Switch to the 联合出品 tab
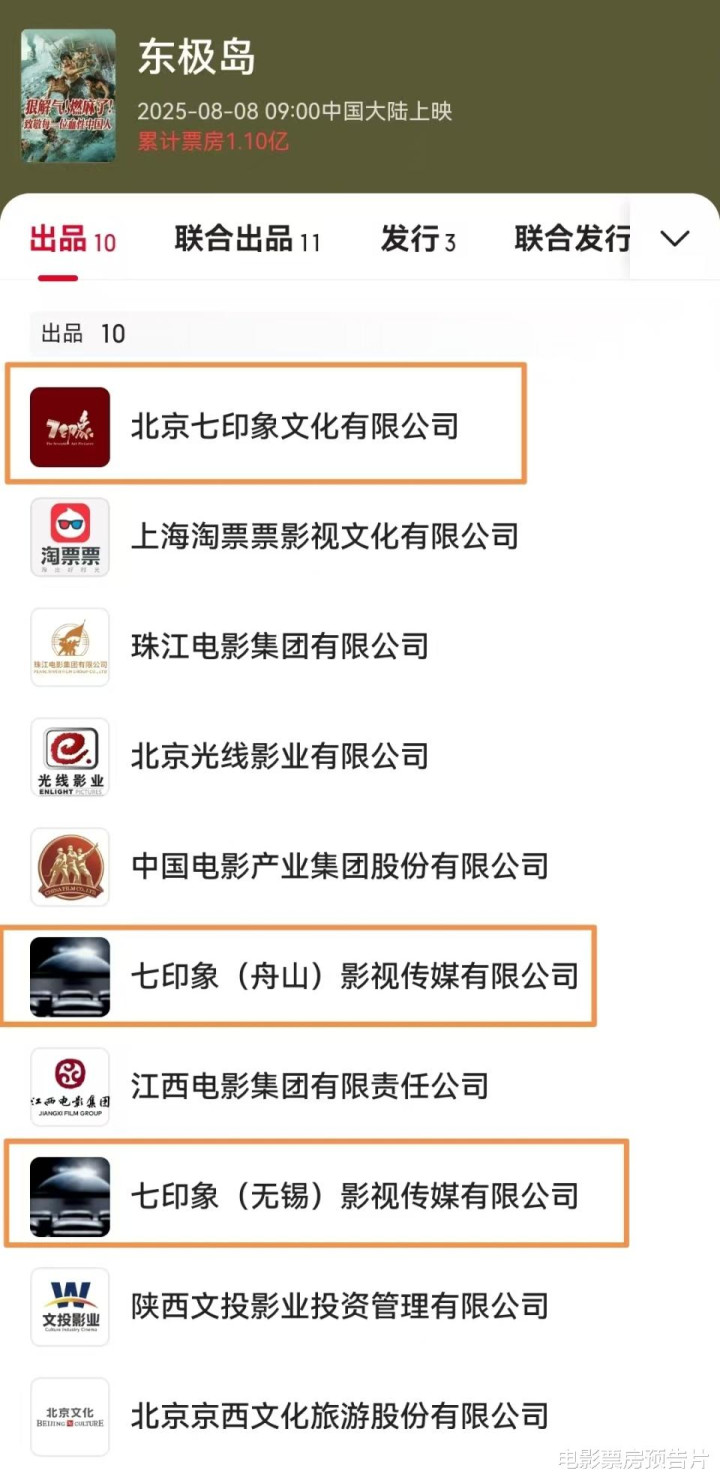The width and height of the screenshot is (720, 1483). coord(247,239)
